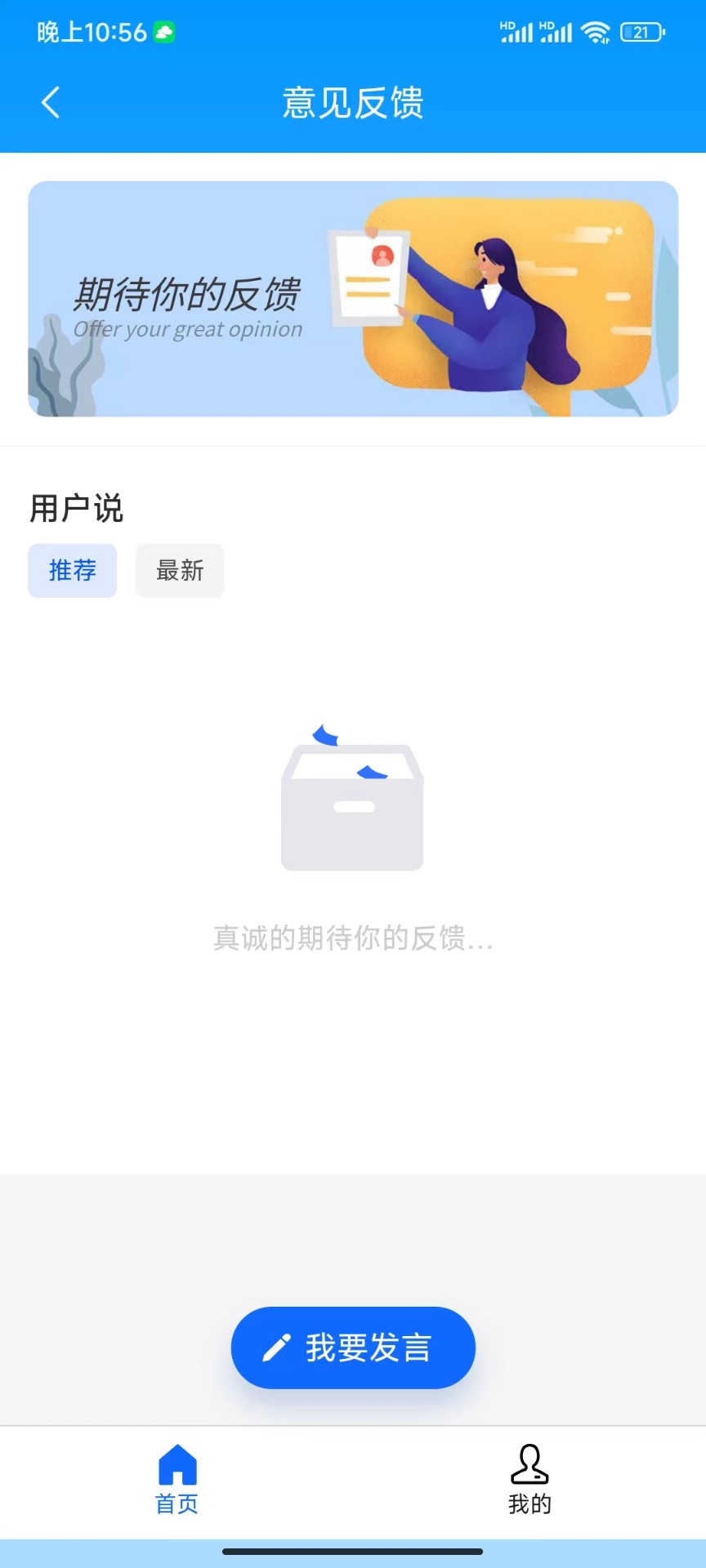
Task: Expand the 真诚的期待你的反馈 empty message area
Action: (x=352, y=941)
